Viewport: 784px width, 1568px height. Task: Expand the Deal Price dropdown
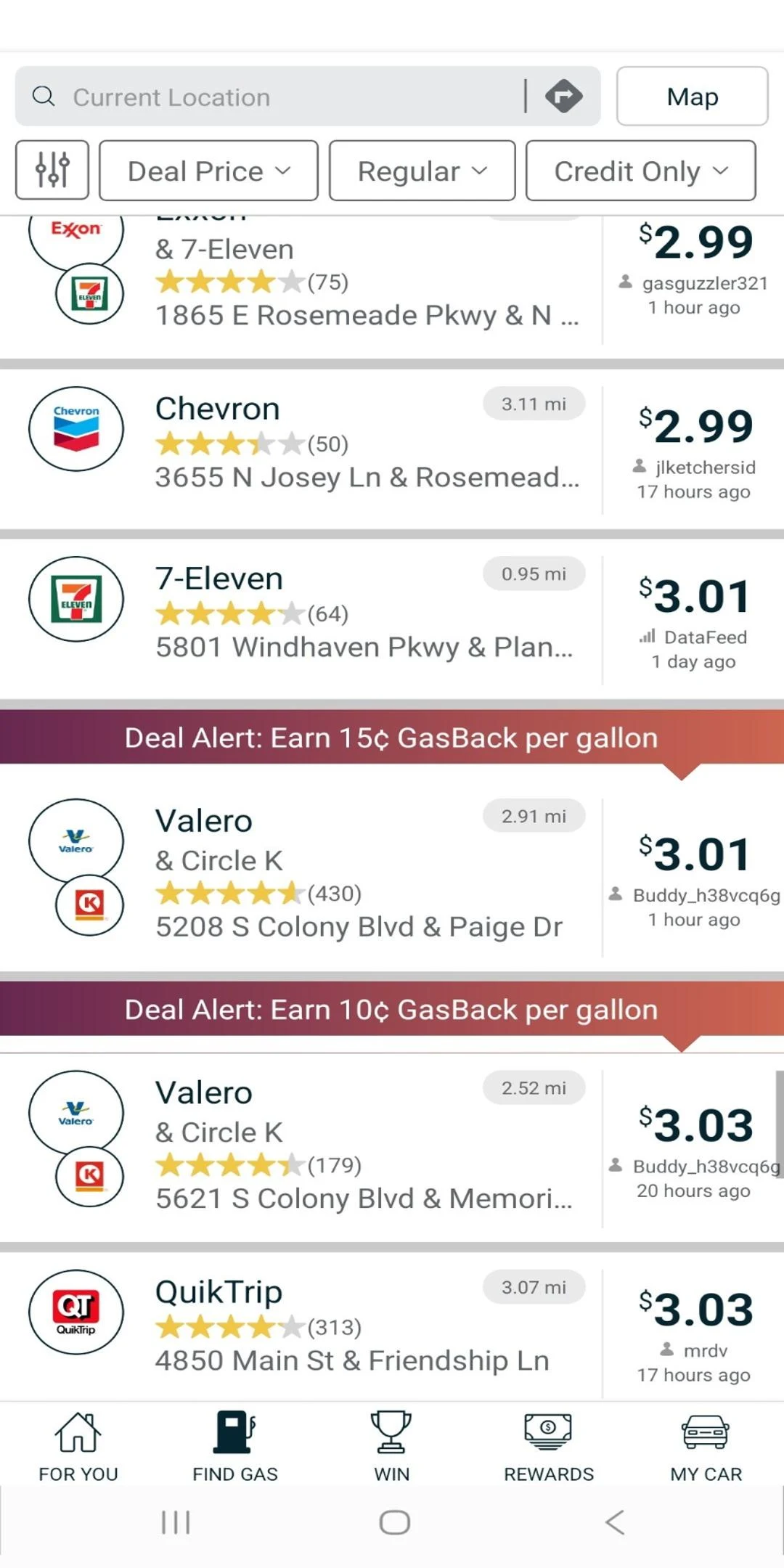click(208, 171)
